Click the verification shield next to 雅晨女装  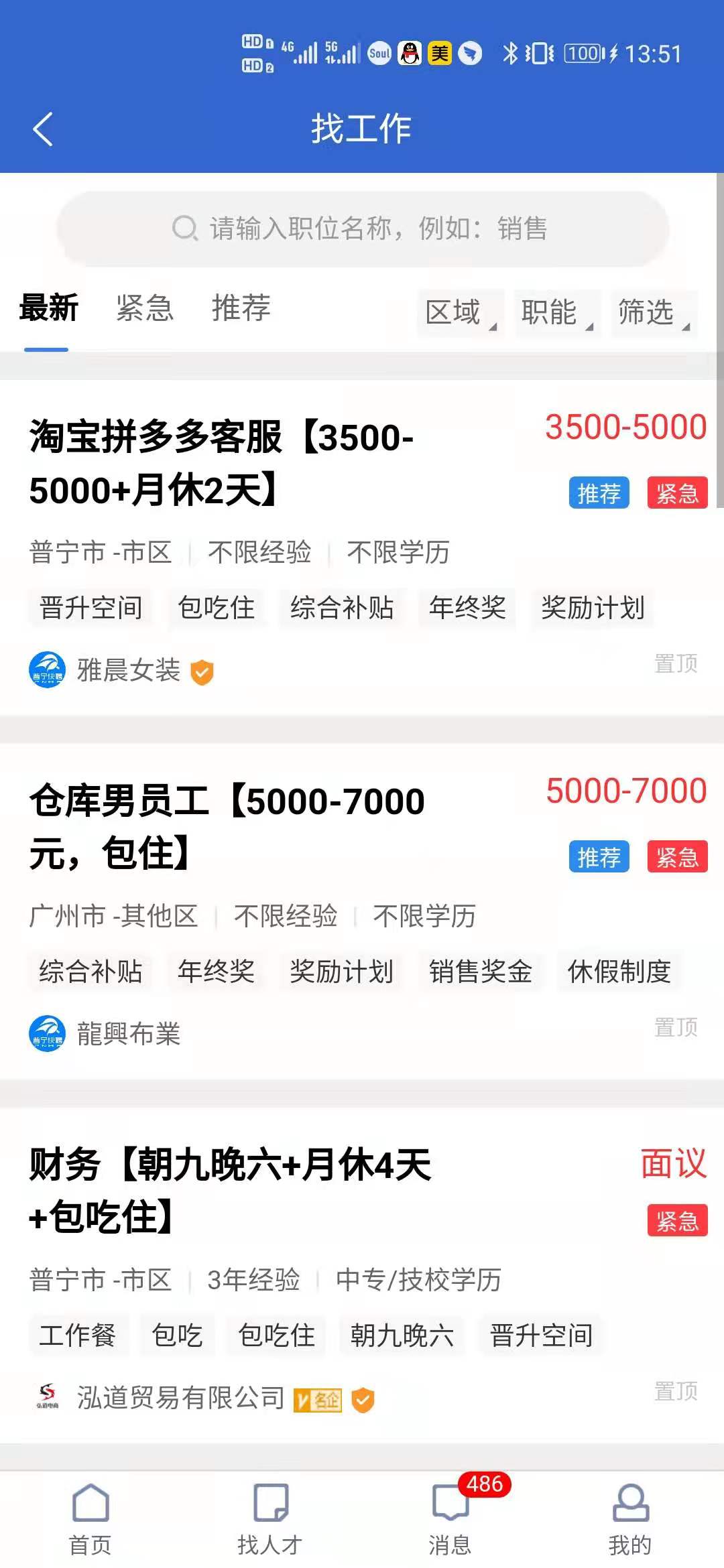click(202, 671)
